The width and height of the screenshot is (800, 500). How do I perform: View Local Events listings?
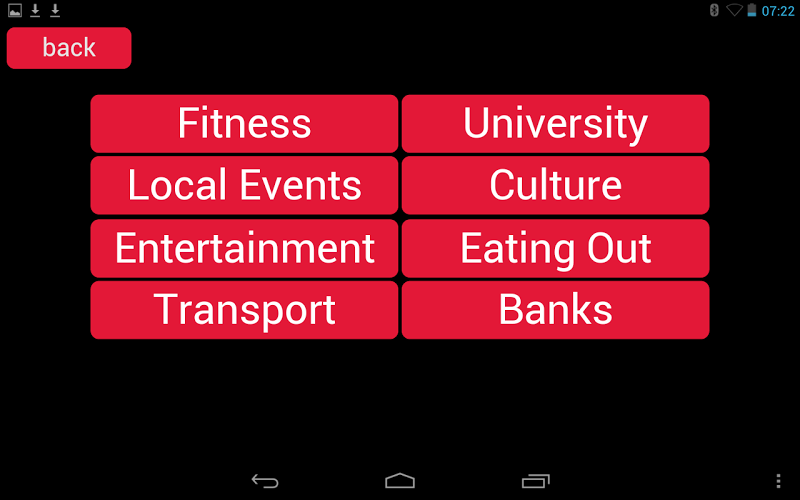pyautogui.click(x=244, y=186)
